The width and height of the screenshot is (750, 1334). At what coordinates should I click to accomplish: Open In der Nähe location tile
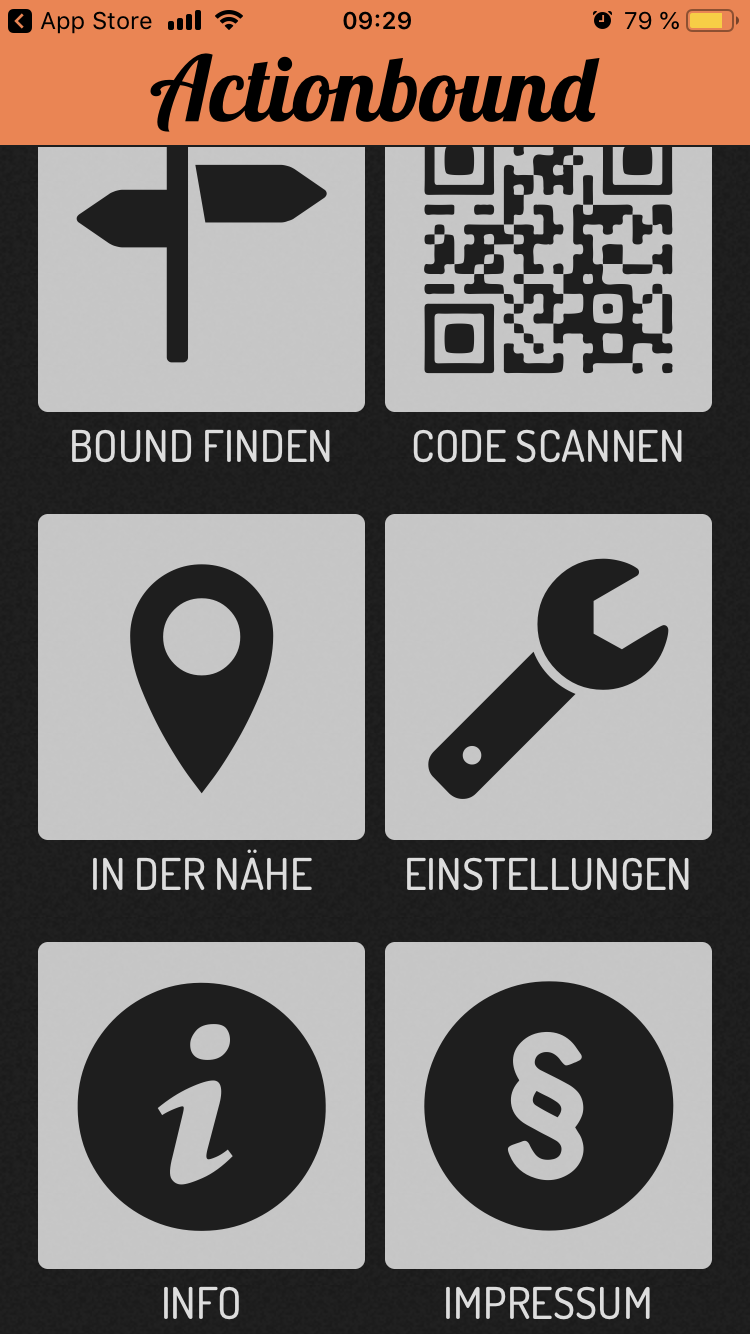201,677
